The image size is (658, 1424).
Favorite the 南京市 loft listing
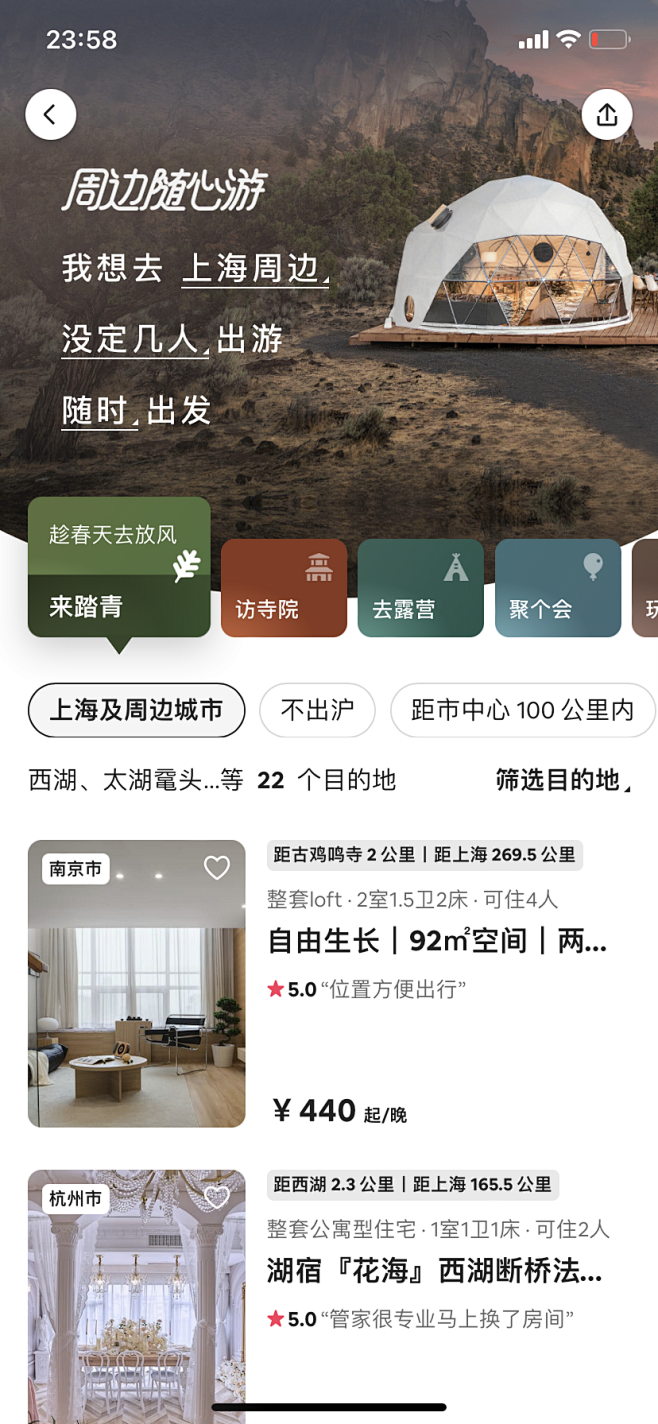tap(217, 868)
